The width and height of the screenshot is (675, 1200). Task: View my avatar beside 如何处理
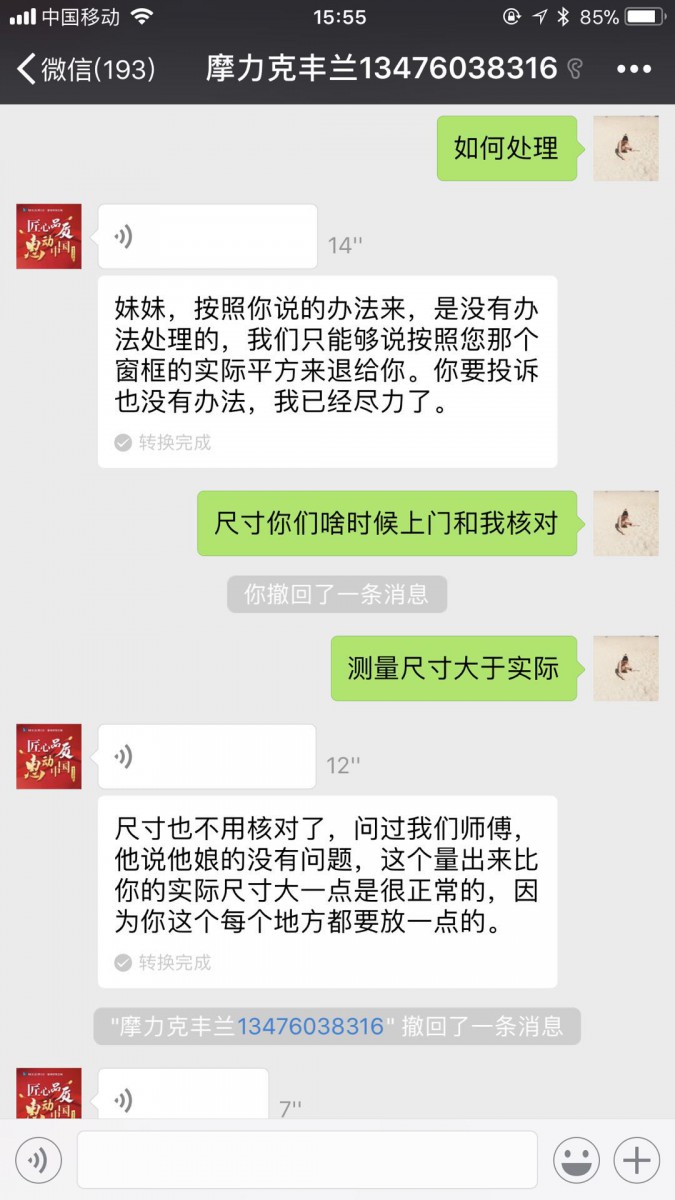(x=626, y=148)
